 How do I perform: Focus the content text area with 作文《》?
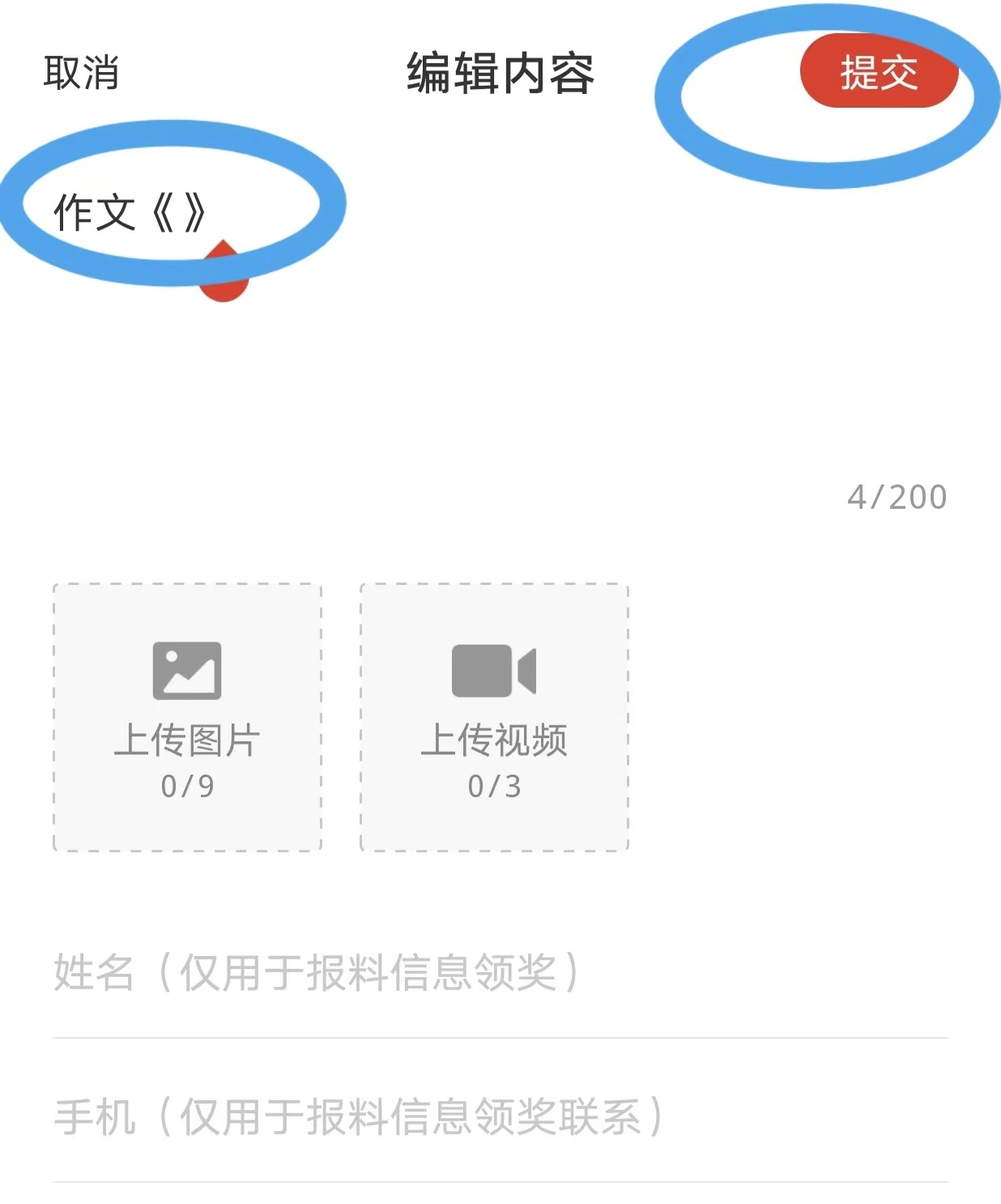[x=486, y=324]
